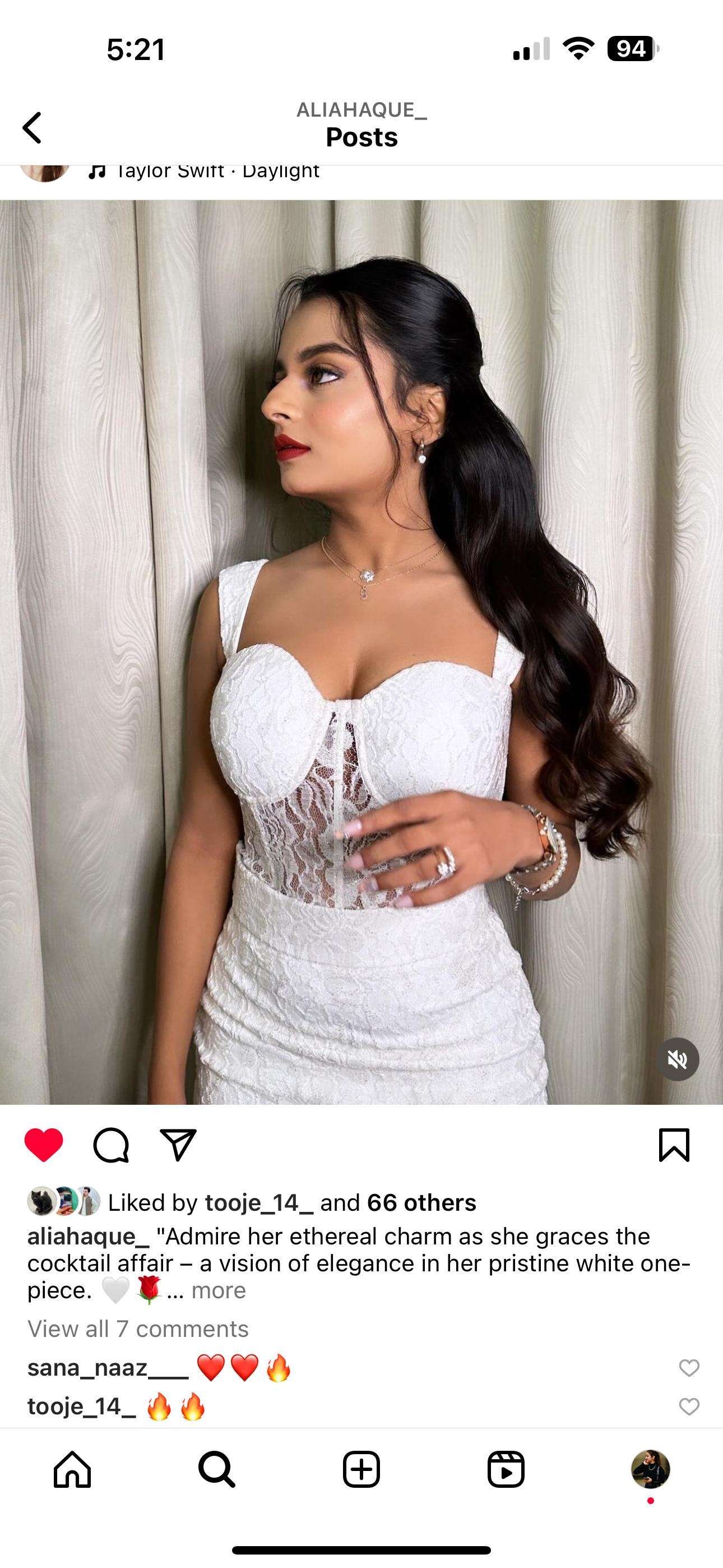Share the post via the paper plane icon
Screen dimensions: 723x1568
pos(178,1145)
